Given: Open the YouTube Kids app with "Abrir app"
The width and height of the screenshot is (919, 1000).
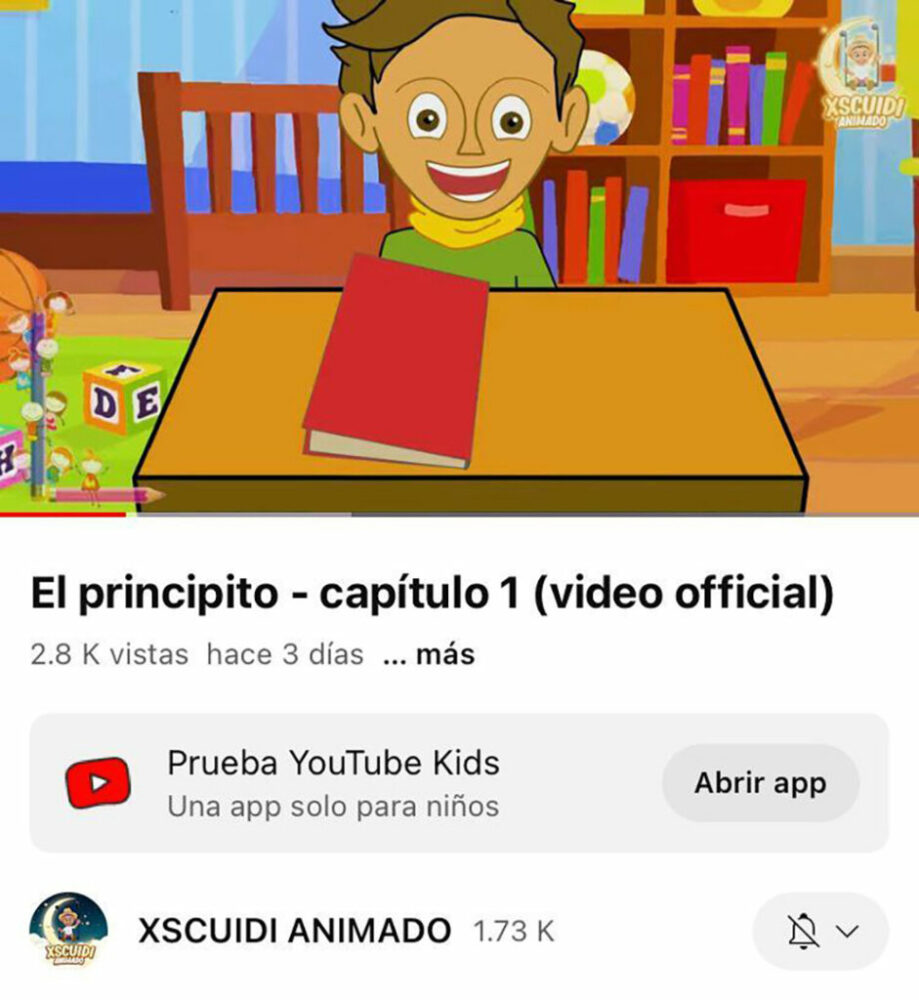Looking at the screenshot, I should pos(760,783).
